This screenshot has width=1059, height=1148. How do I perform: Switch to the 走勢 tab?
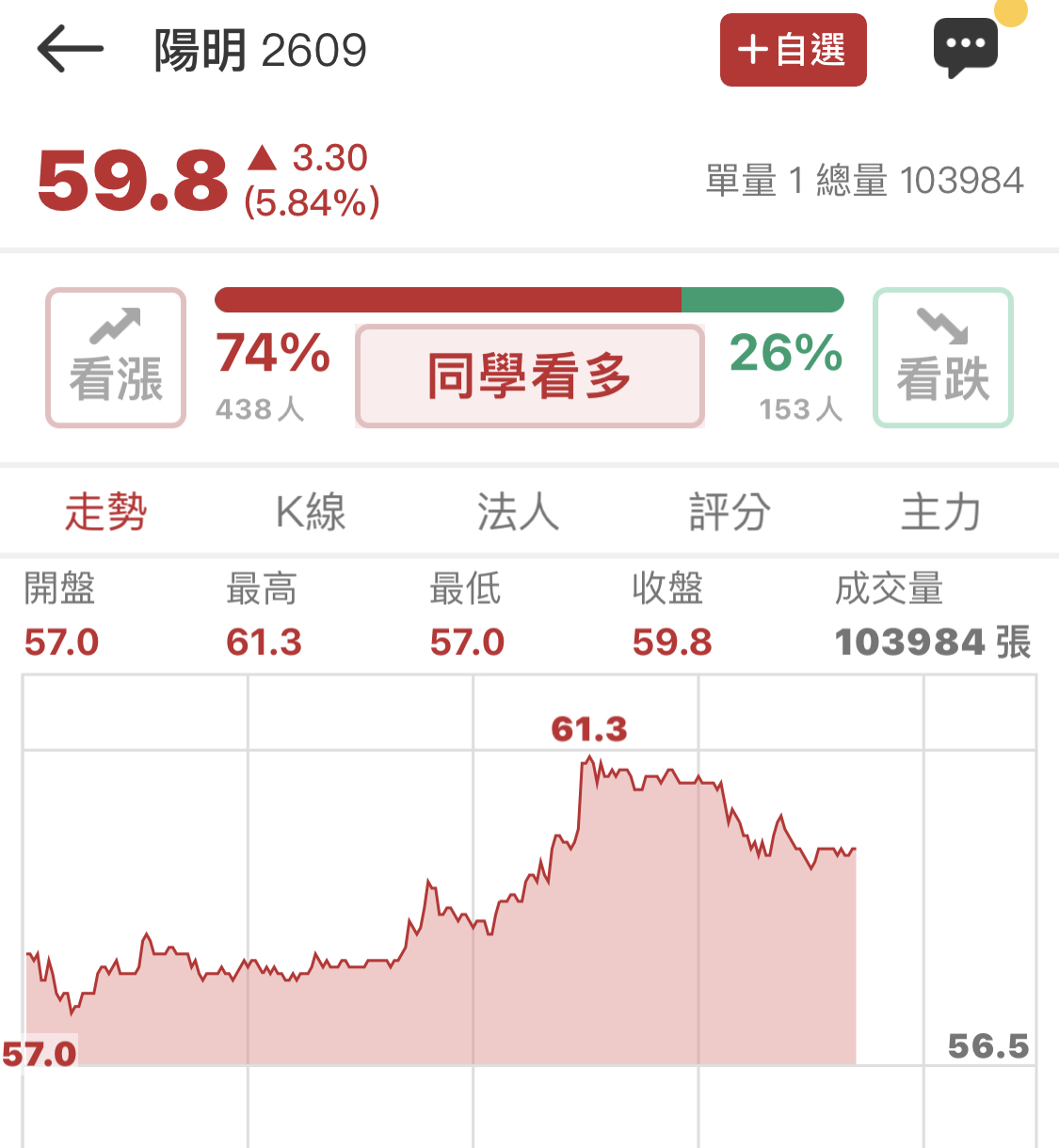click(105, 512)
